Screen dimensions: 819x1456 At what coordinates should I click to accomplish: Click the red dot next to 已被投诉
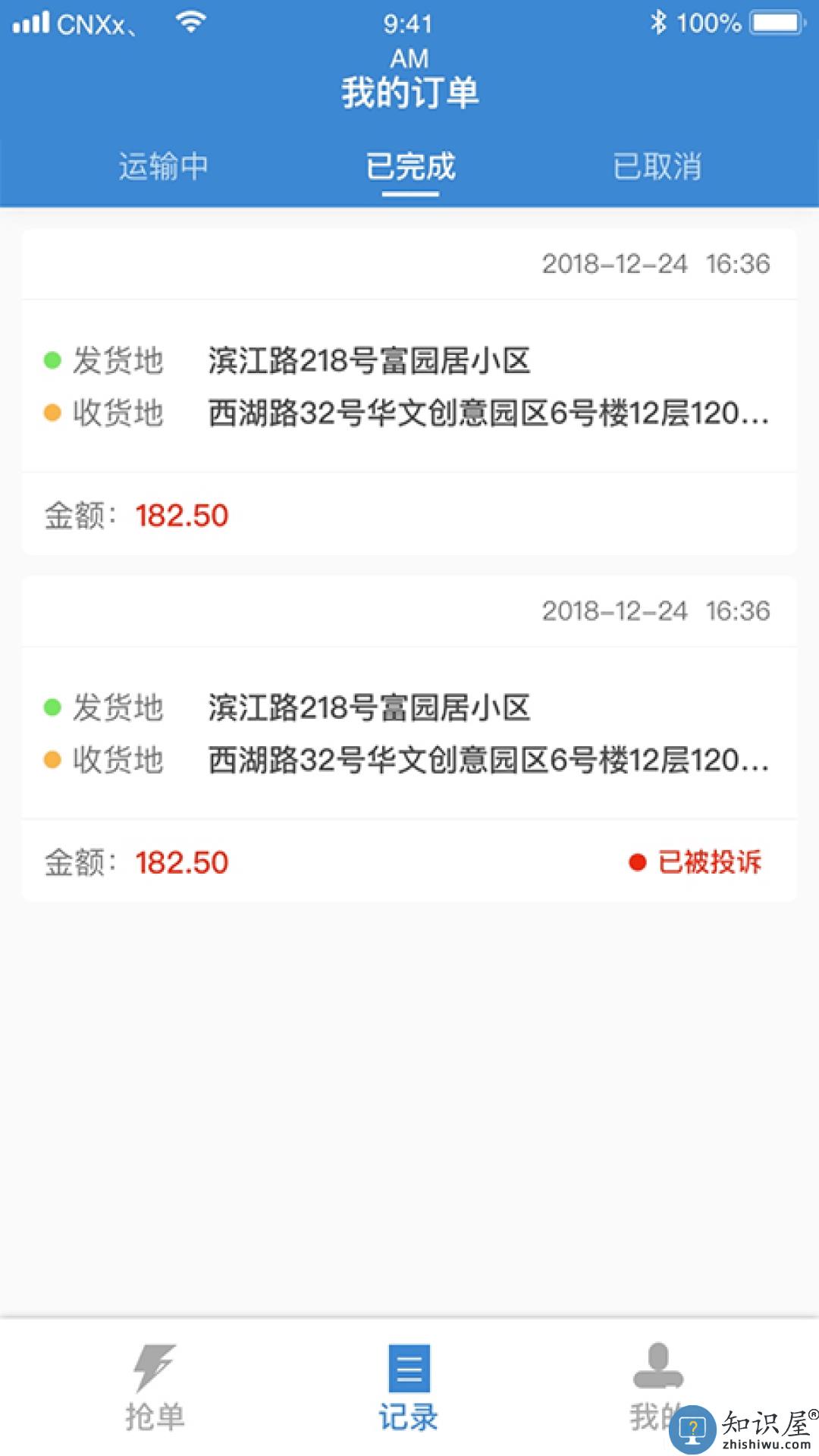637,861
